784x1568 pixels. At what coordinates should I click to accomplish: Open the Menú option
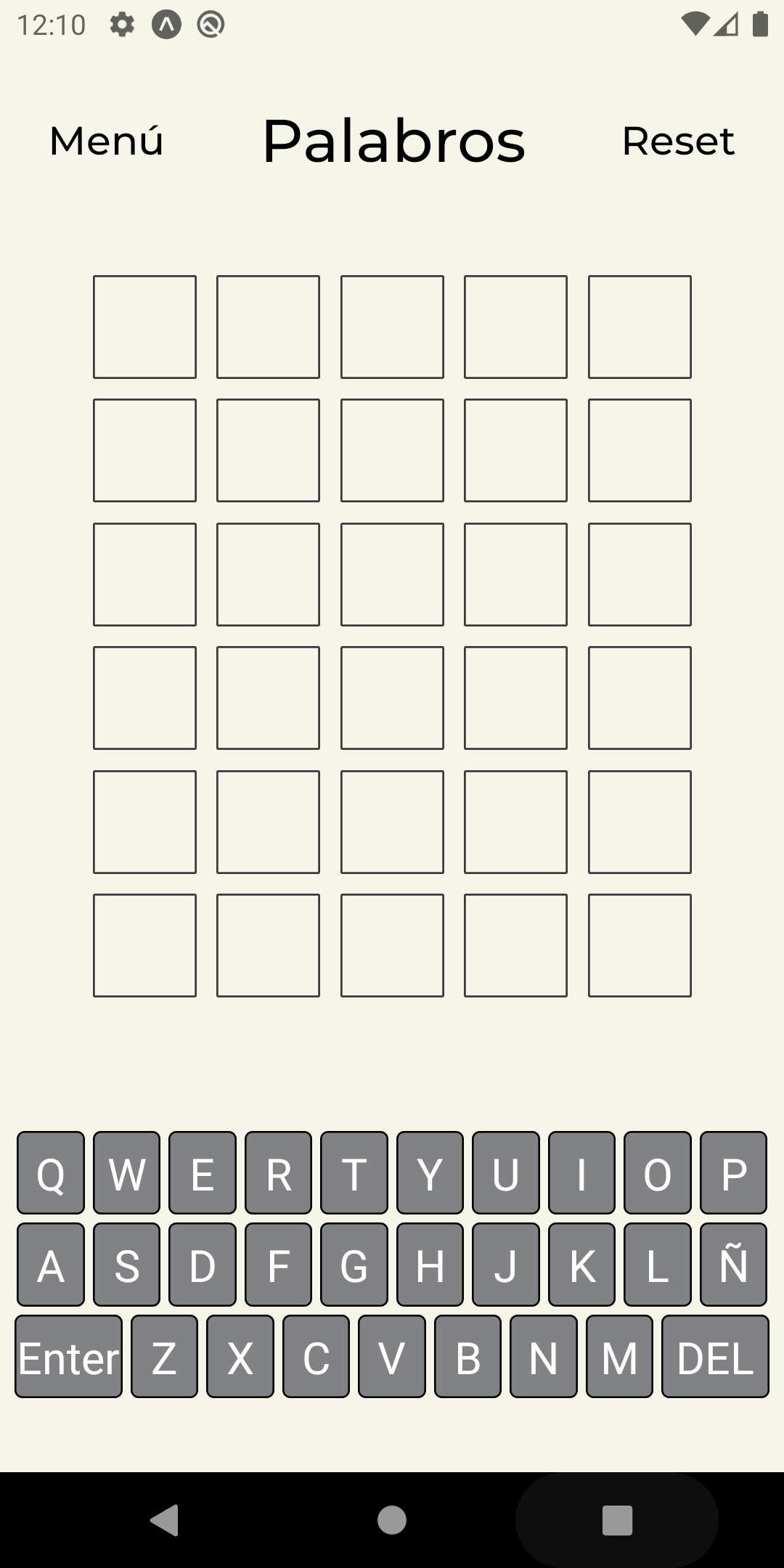(x=106, y=140)
